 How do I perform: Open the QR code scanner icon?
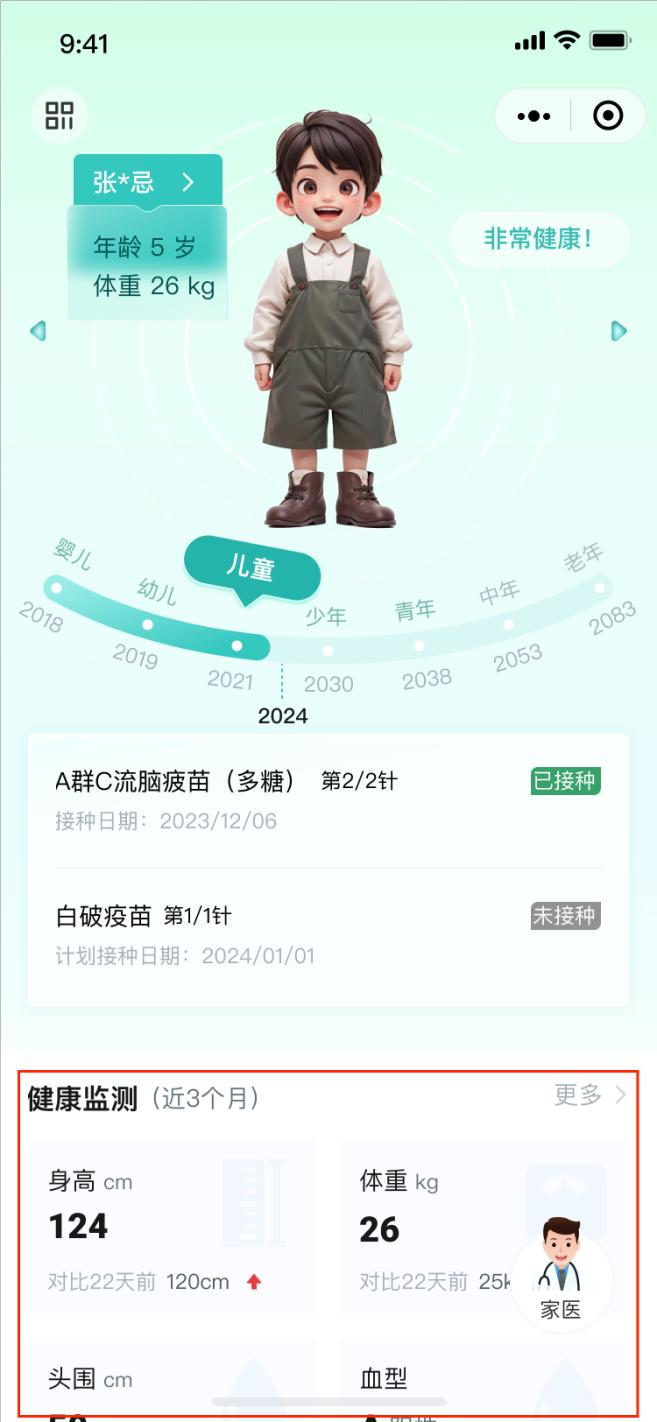(59, 116)
